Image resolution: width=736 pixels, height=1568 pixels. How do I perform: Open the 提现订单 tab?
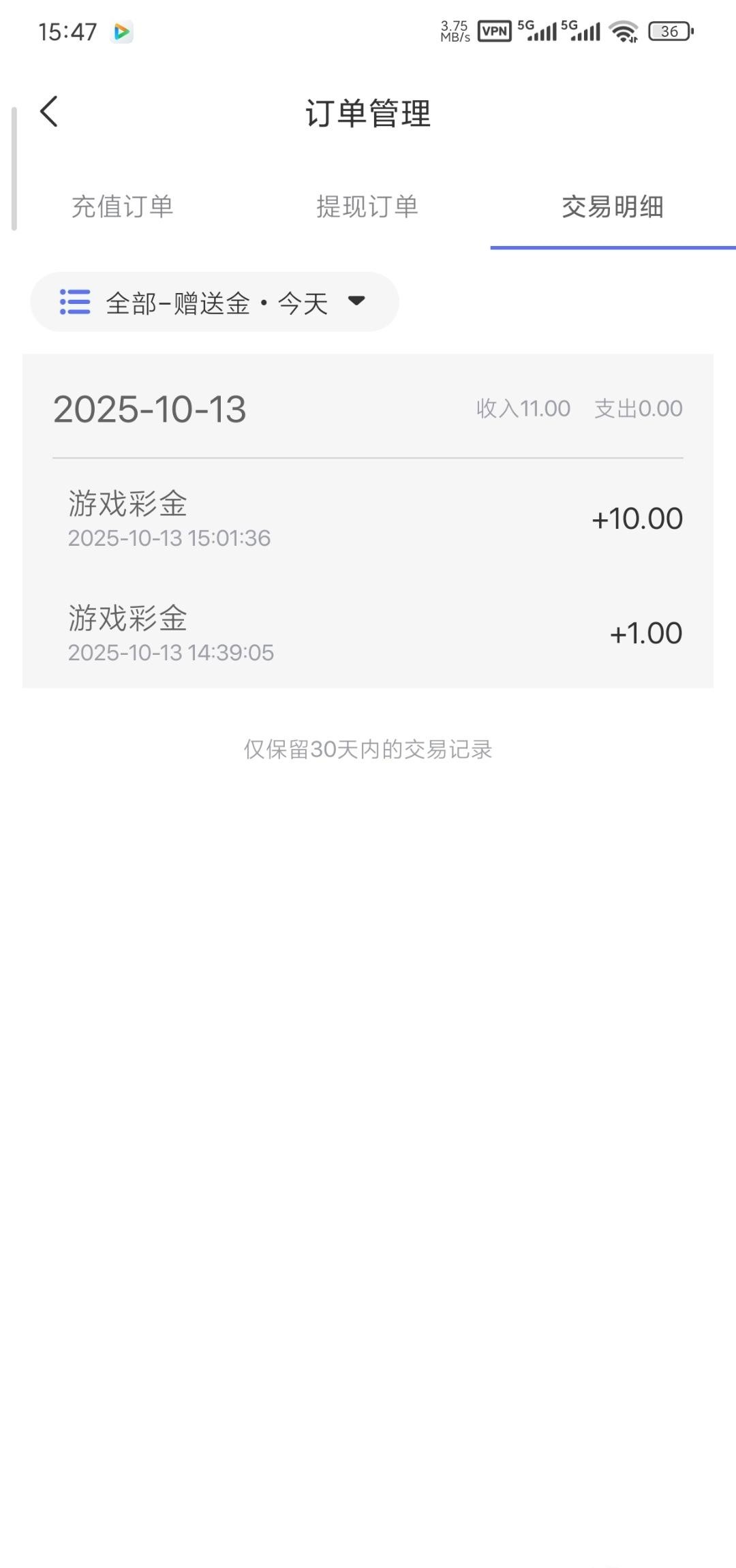tap(367, 208)
